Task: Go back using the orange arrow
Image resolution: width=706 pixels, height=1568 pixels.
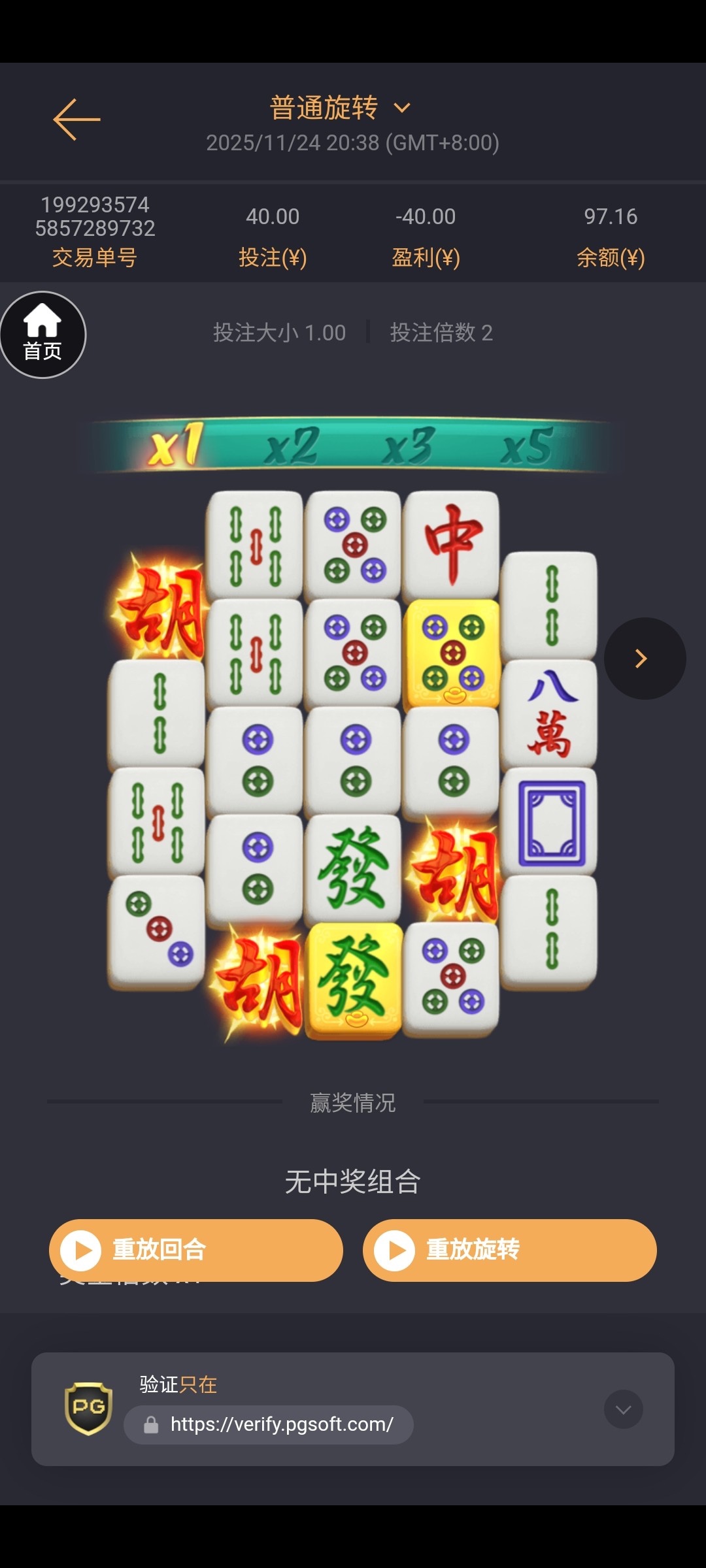Action: [76, 120]
